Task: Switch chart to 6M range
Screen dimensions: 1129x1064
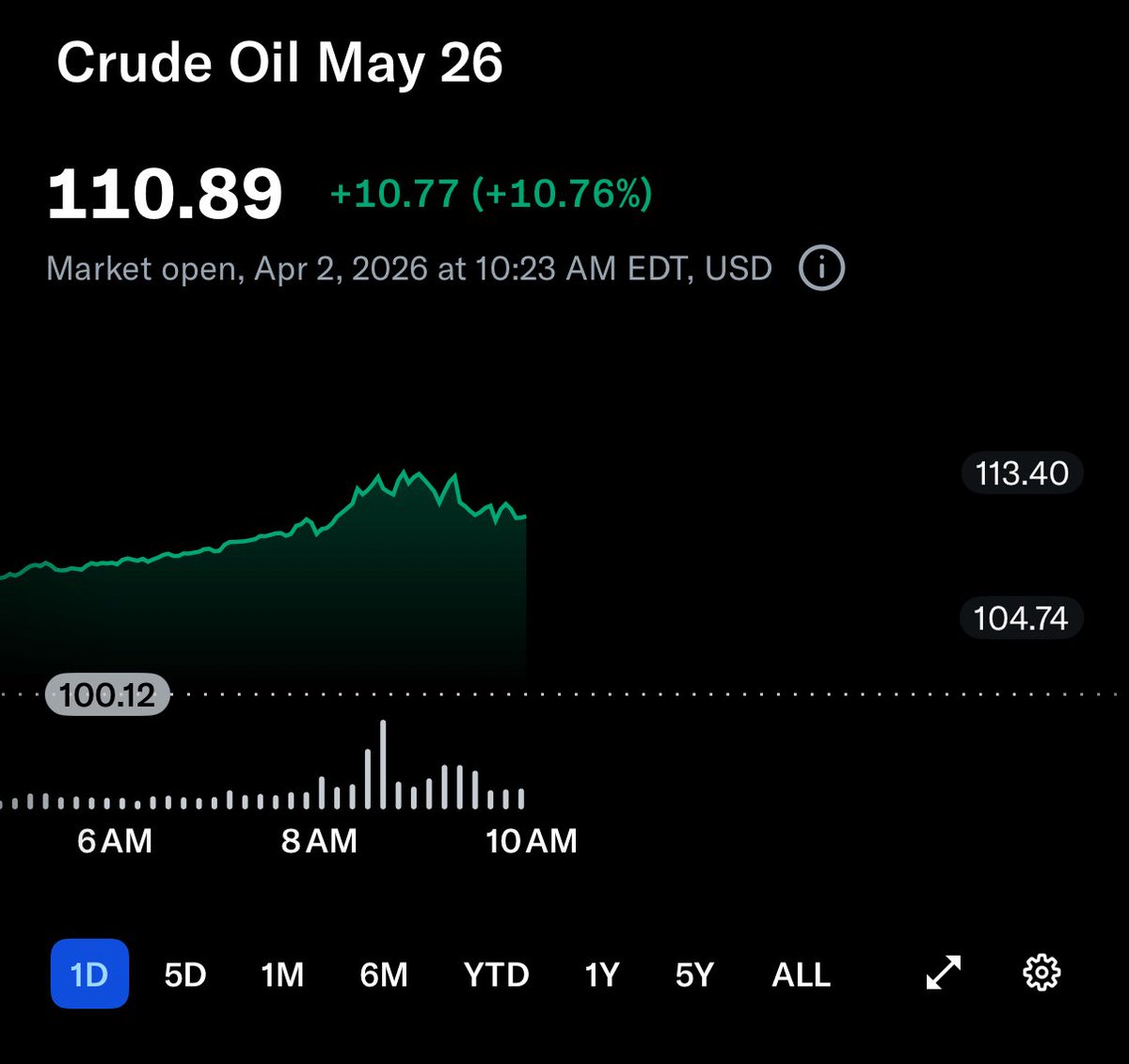Action: coord(384,974)
